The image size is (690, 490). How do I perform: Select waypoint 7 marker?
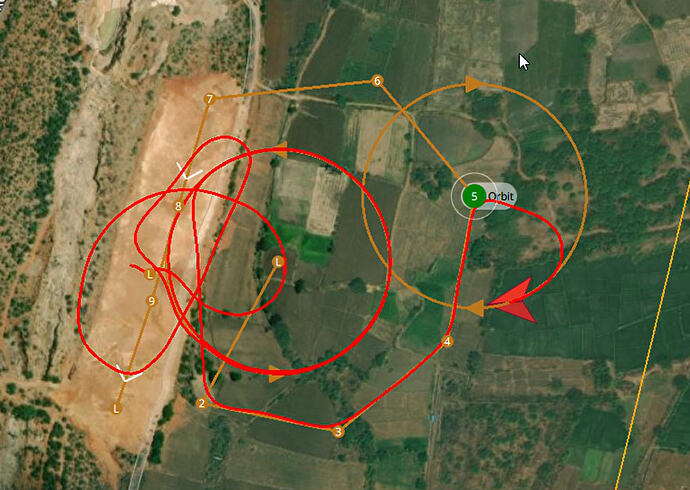209,99
